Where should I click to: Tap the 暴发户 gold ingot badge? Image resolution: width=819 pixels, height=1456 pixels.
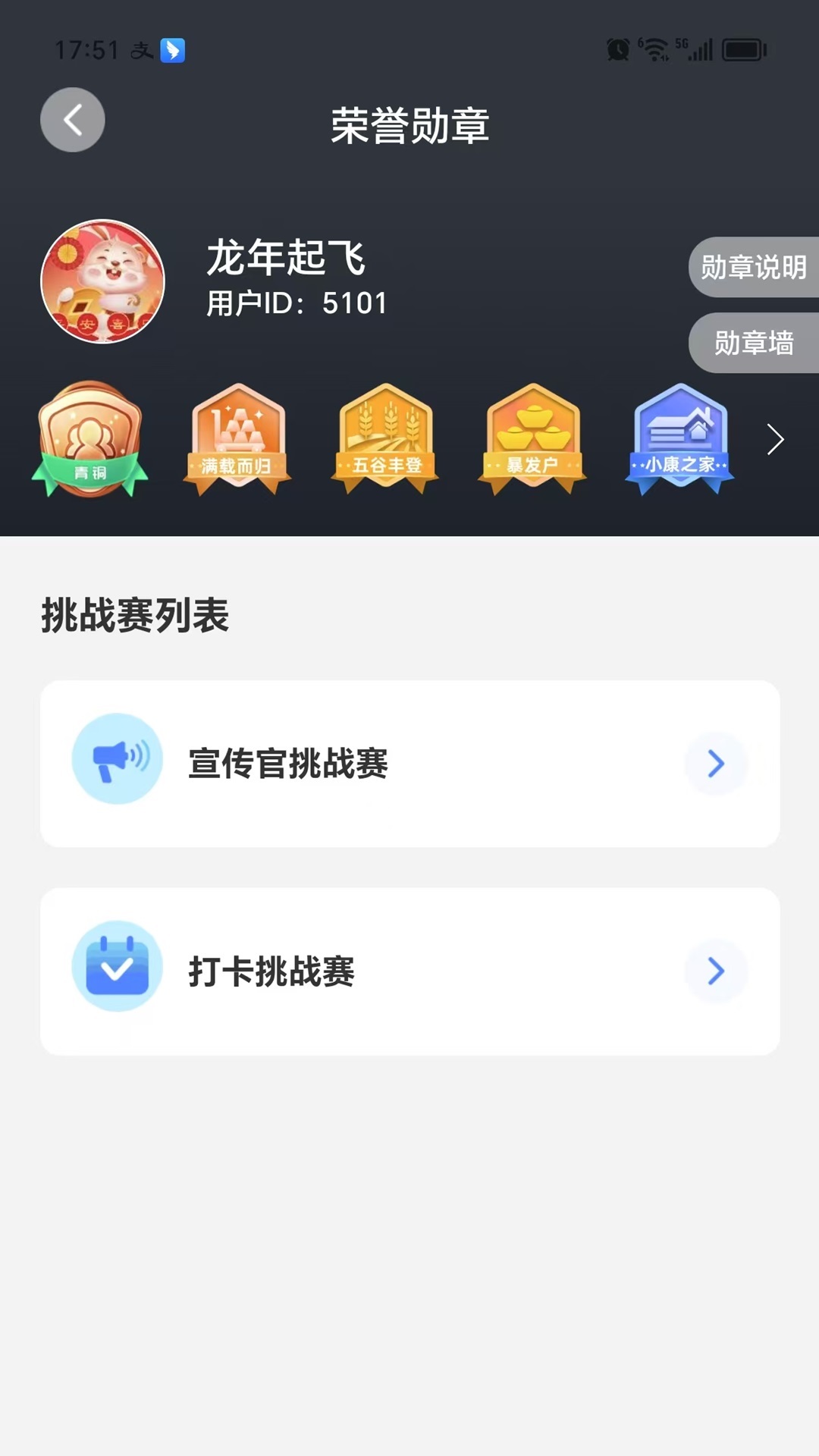coord(533,440)
